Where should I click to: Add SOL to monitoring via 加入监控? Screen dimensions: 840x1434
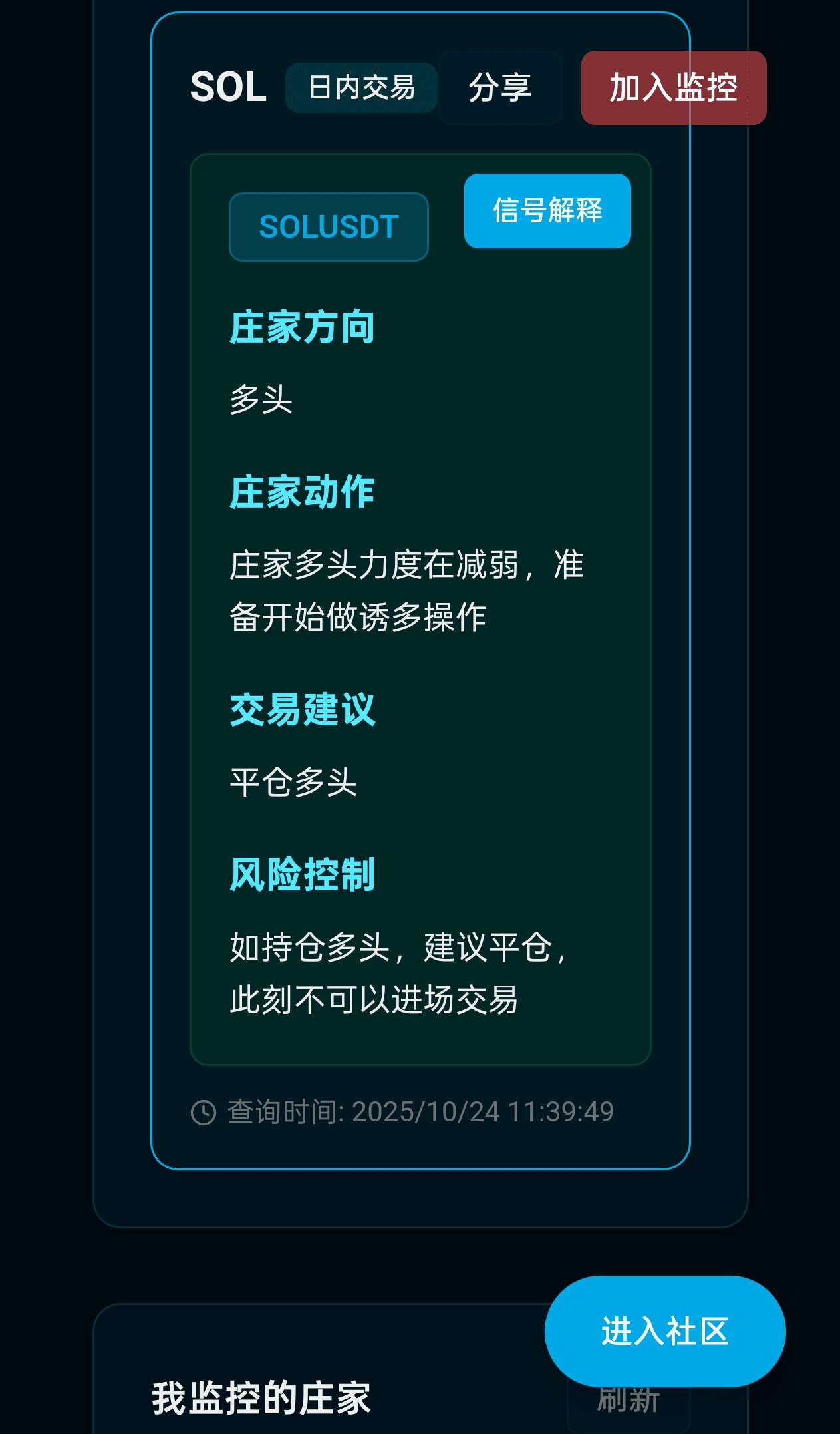(673, 88)
